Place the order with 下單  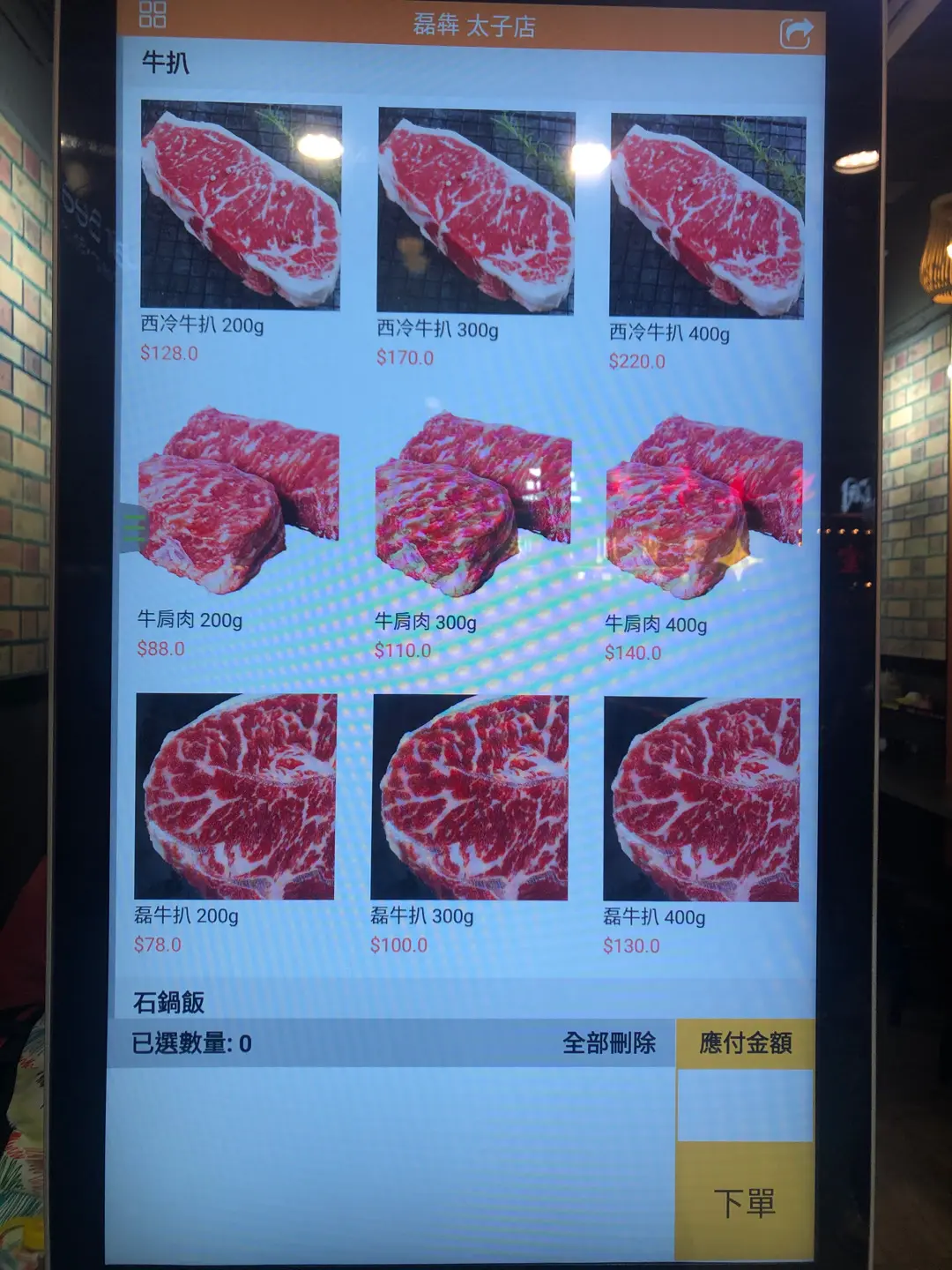(x=745, y=1202)
